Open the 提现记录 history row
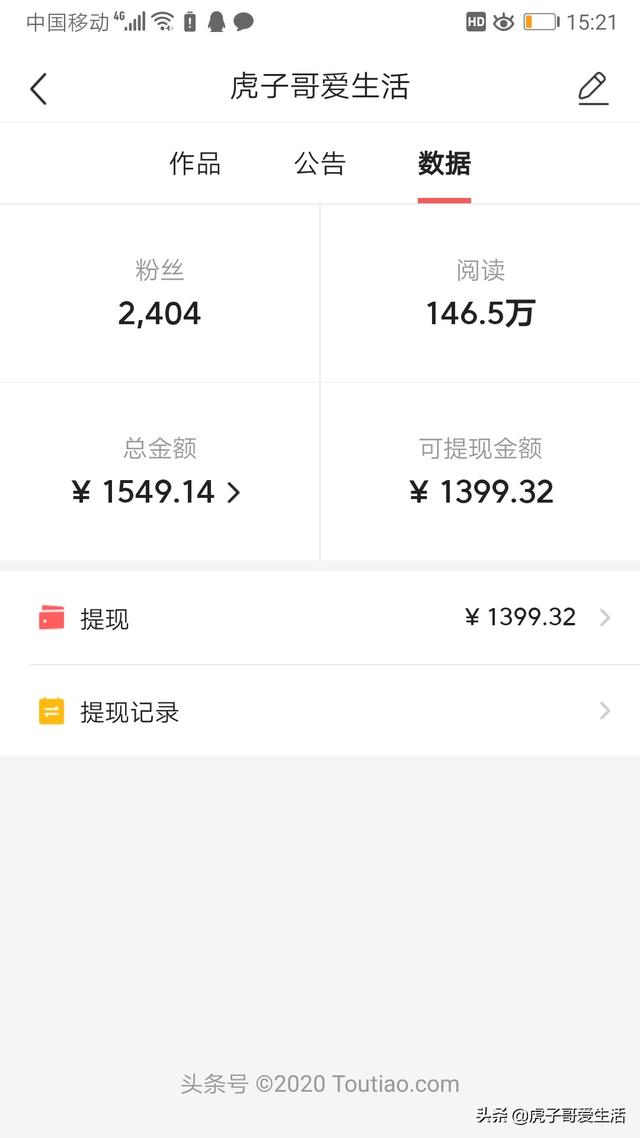The image size is (640, 1138). pos(320,711)
